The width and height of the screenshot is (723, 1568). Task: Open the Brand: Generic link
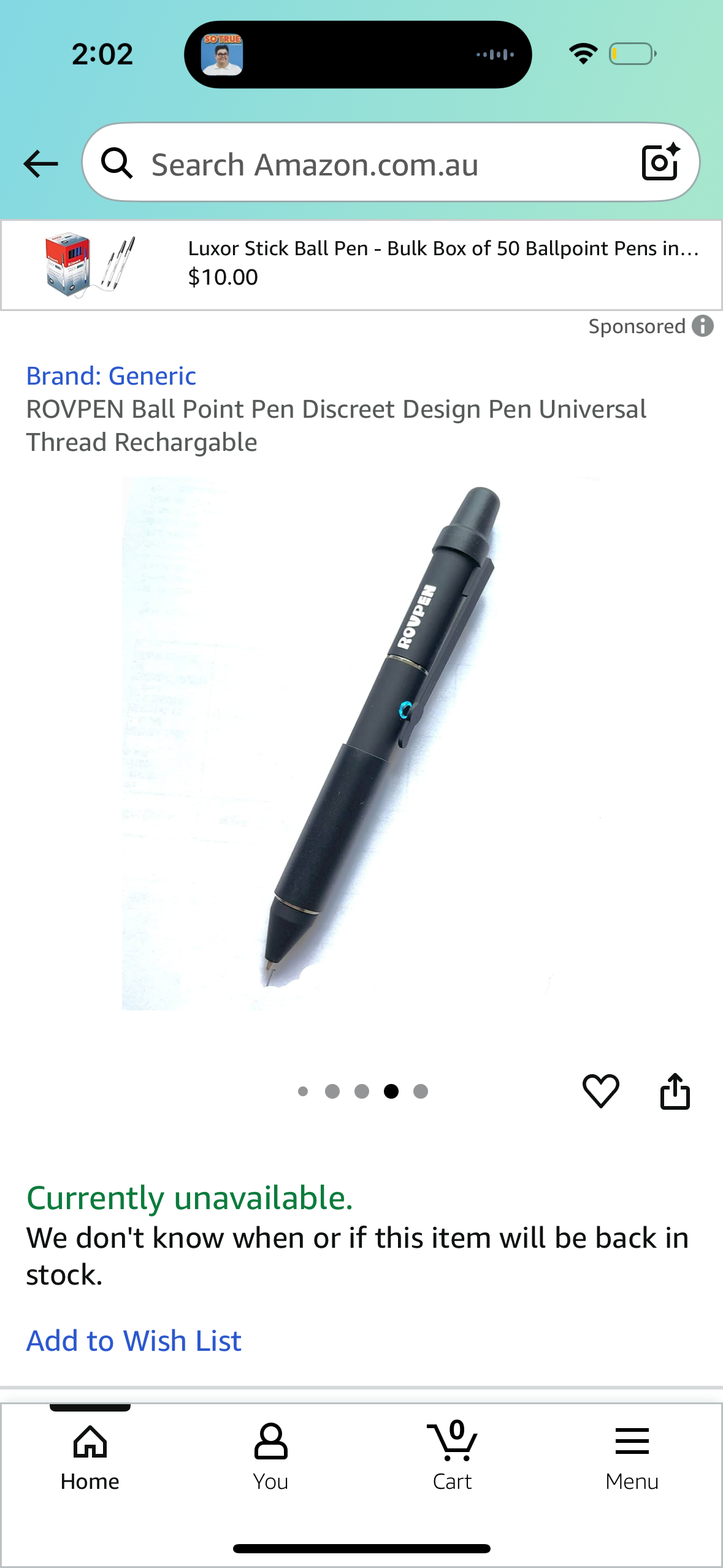(111, 375)
